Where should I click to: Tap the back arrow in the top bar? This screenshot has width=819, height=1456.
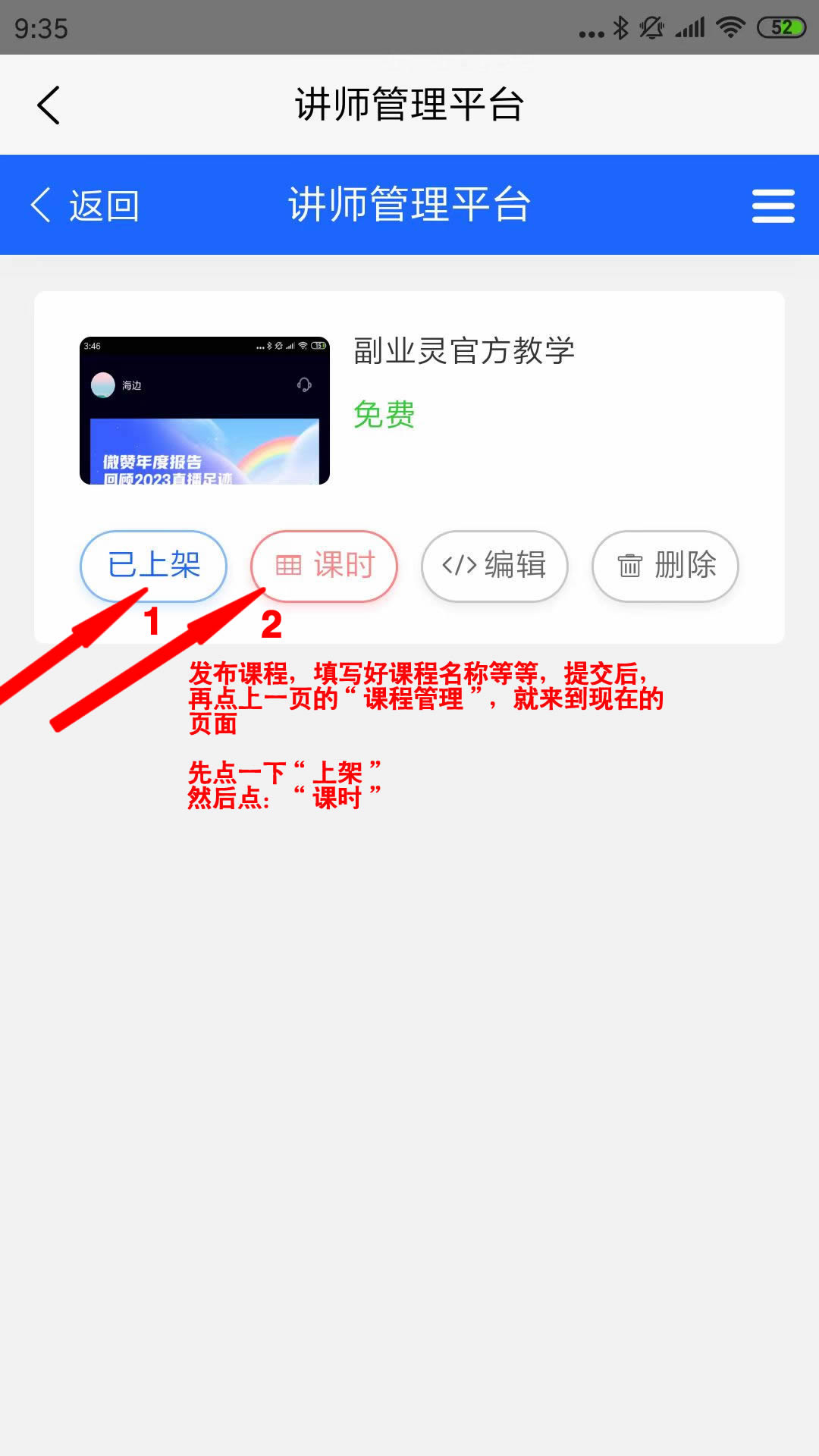coord(49,105)
